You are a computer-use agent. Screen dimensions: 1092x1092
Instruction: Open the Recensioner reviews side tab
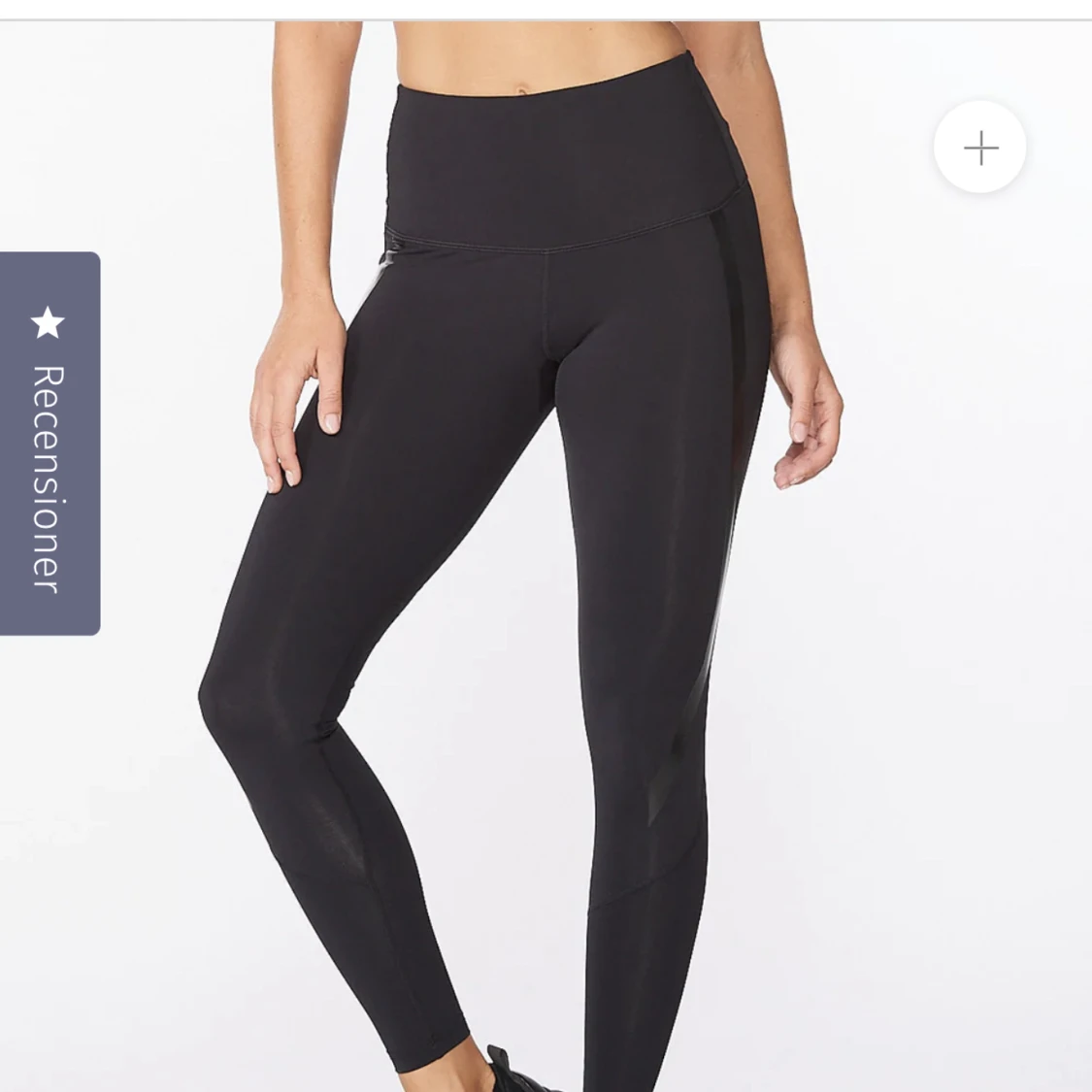point(49,444)
